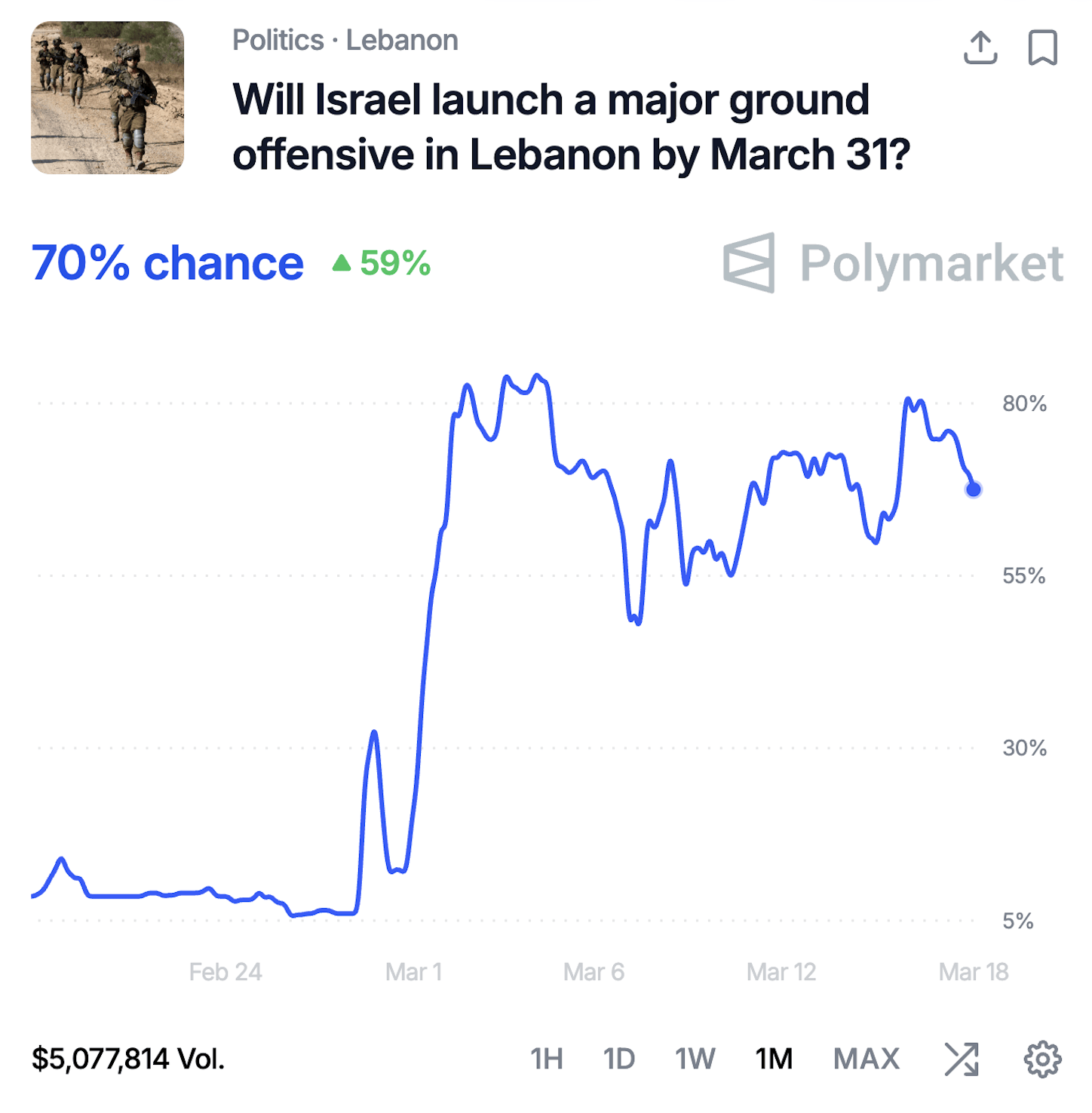The height and width of the screenshot is (1113, 1092).
Task: Tap the crossed-arrows icon beside MAX
Action: click(962, 1059)
